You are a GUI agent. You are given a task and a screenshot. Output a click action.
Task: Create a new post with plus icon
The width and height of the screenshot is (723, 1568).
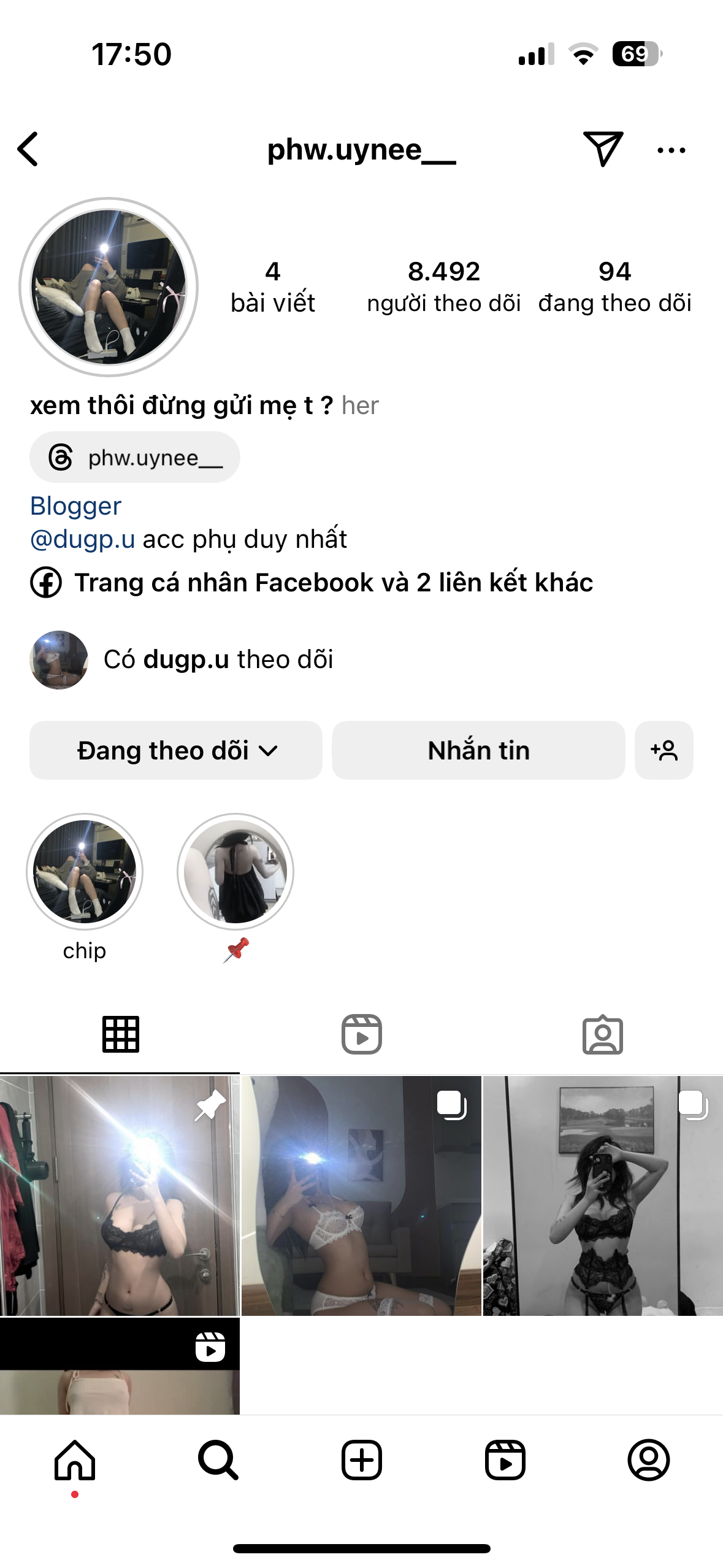click(x=361, y=1460)
